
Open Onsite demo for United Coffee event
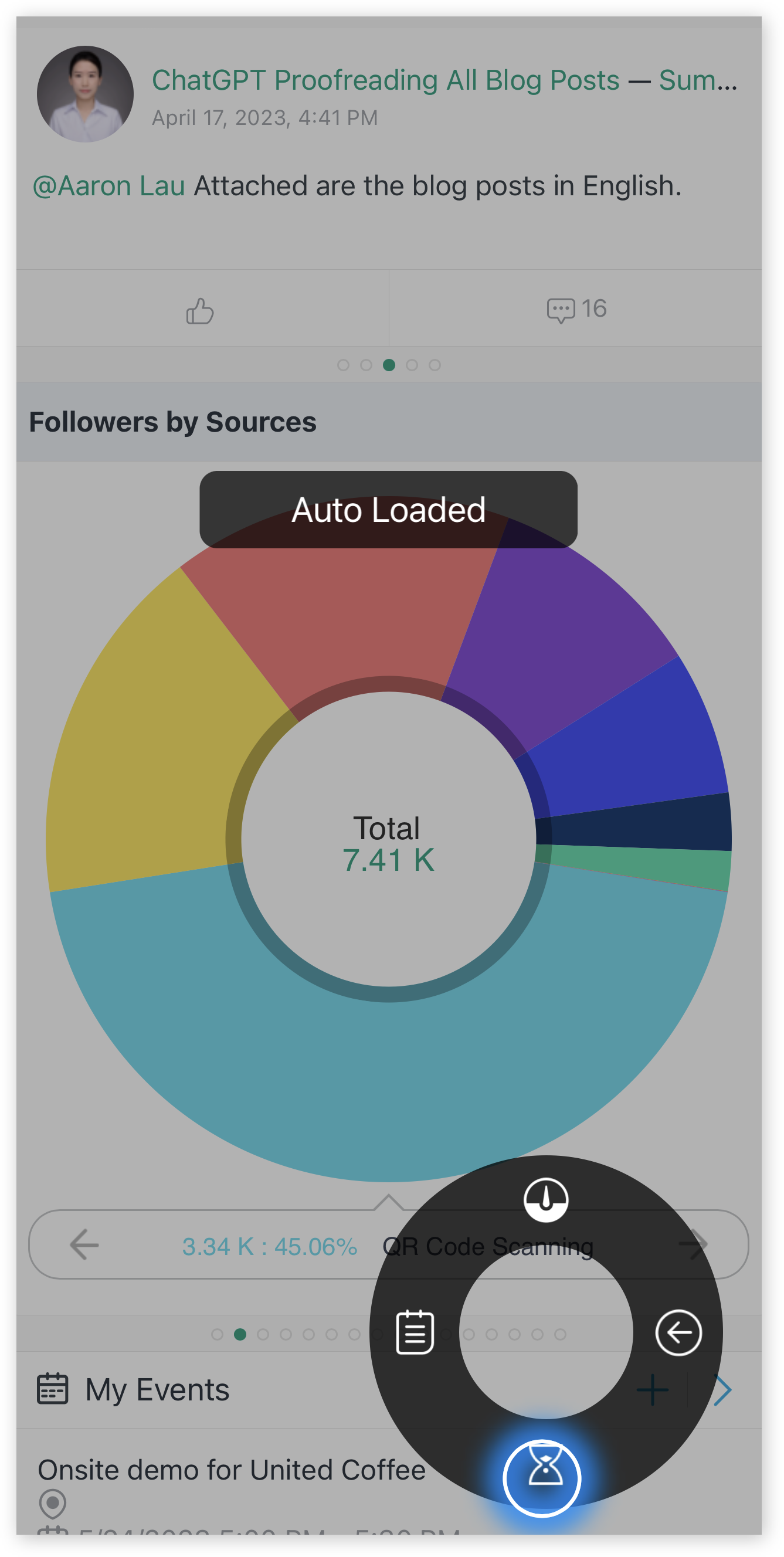click(232, 1470)
